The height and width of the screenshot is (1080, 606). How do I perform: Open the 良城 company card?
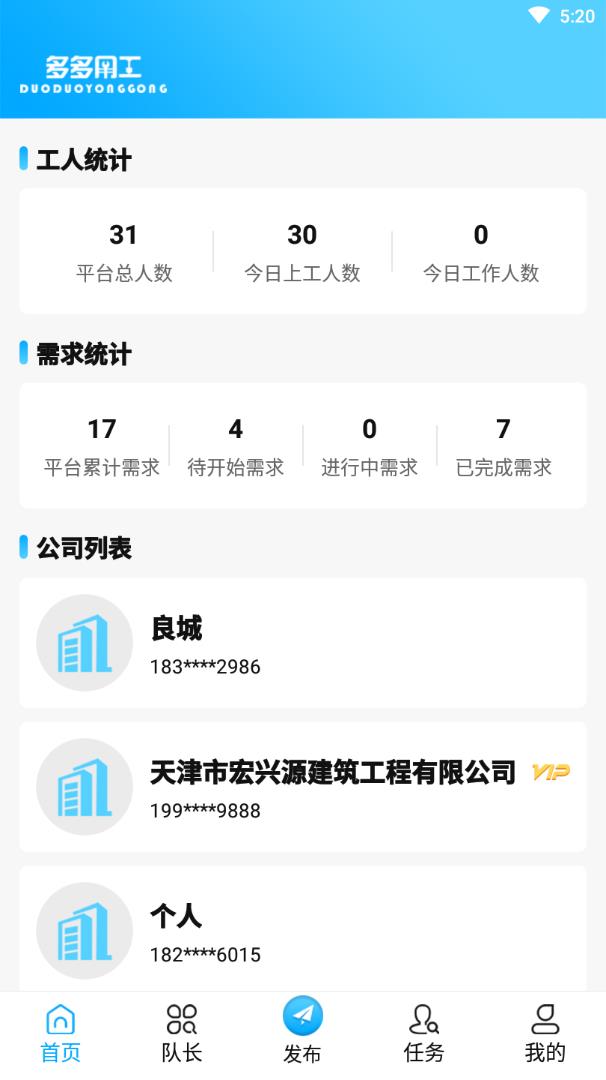(303, 643)
